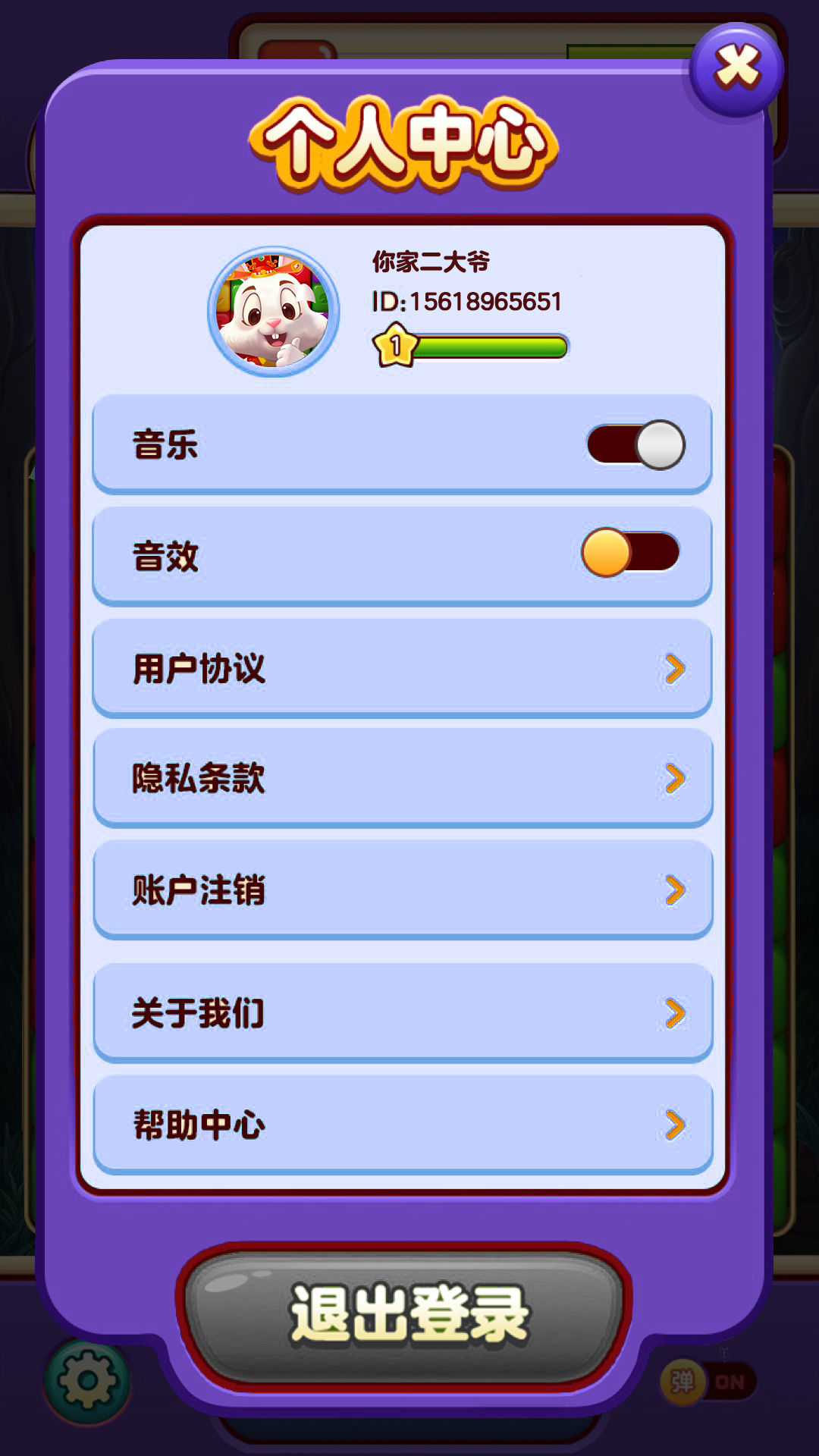Open the 关于我们 row
The height and width of the screenshot is (1456, 819).
[x=402, y=1013]
